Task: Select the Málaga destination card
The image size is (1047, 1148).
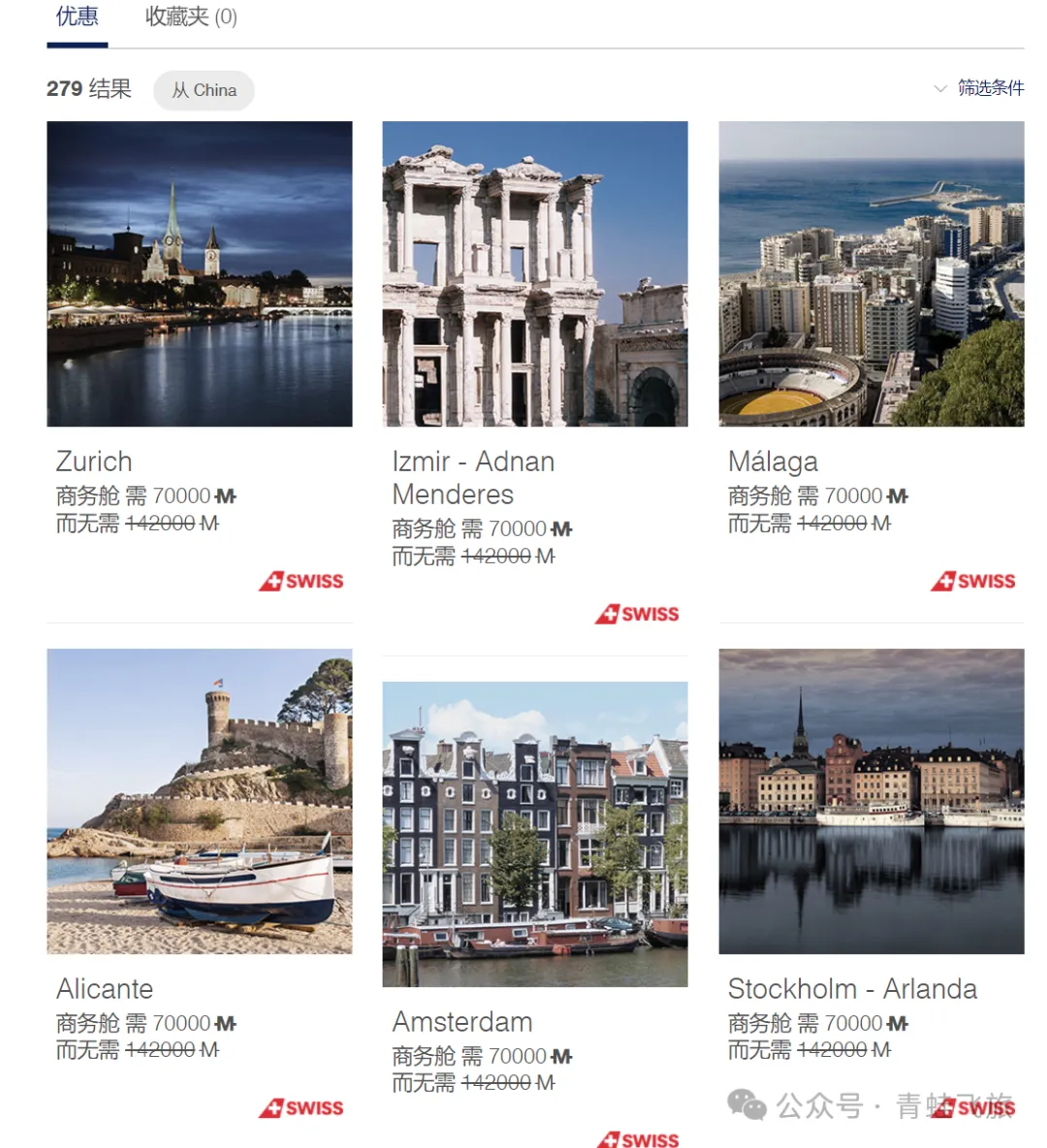Action: point(871,274)
